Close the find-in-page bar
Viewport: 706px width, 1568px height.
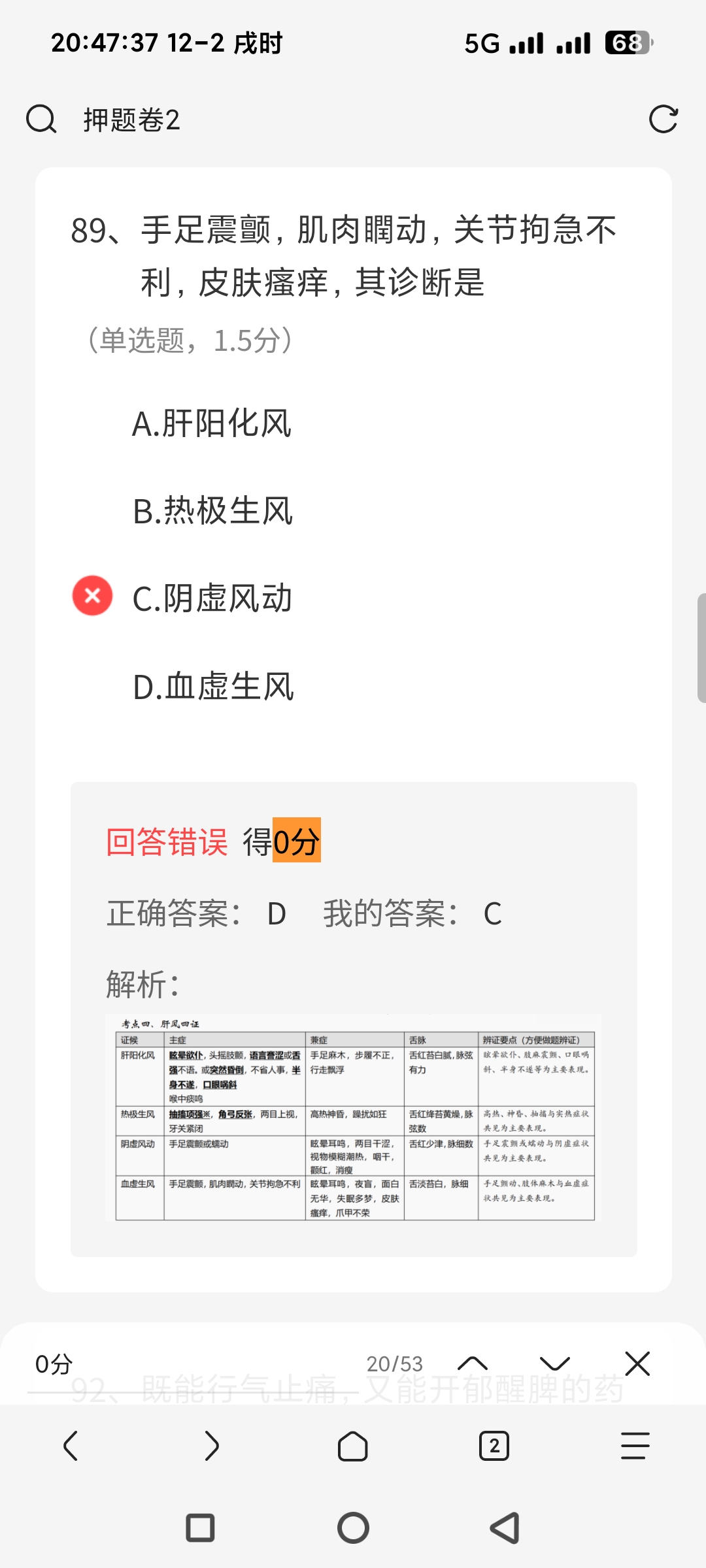(x=637, y=1364)
